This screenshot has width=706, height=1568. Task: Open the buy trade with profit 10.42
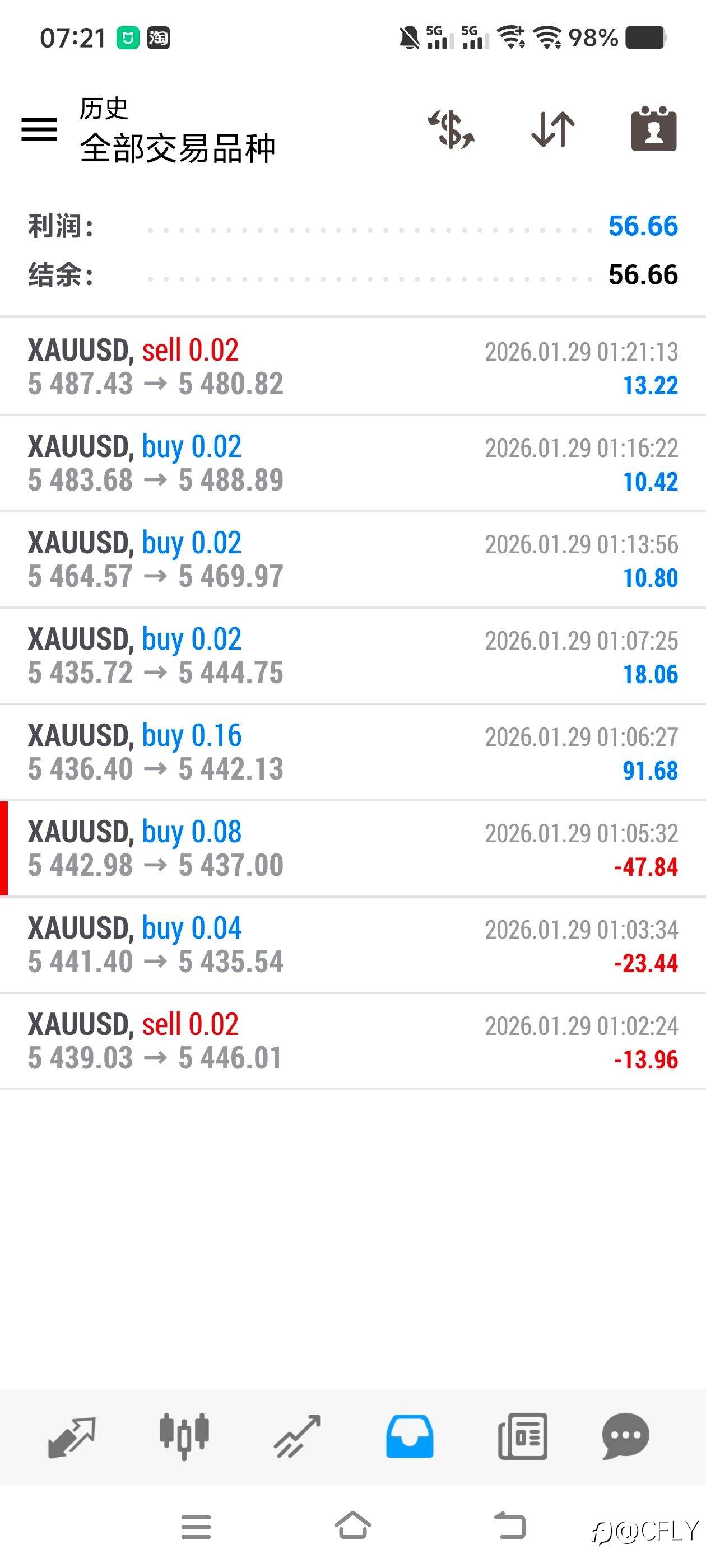(x=352, y=463)
